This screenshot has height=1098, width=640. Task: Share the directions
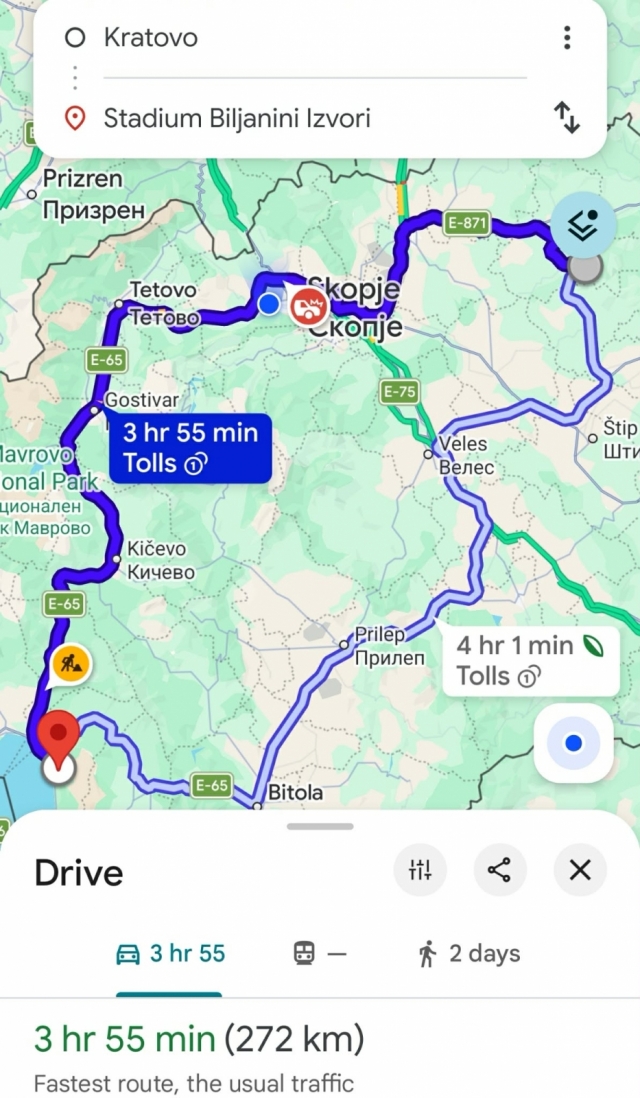pyautogui.click(x=499, y=870)
